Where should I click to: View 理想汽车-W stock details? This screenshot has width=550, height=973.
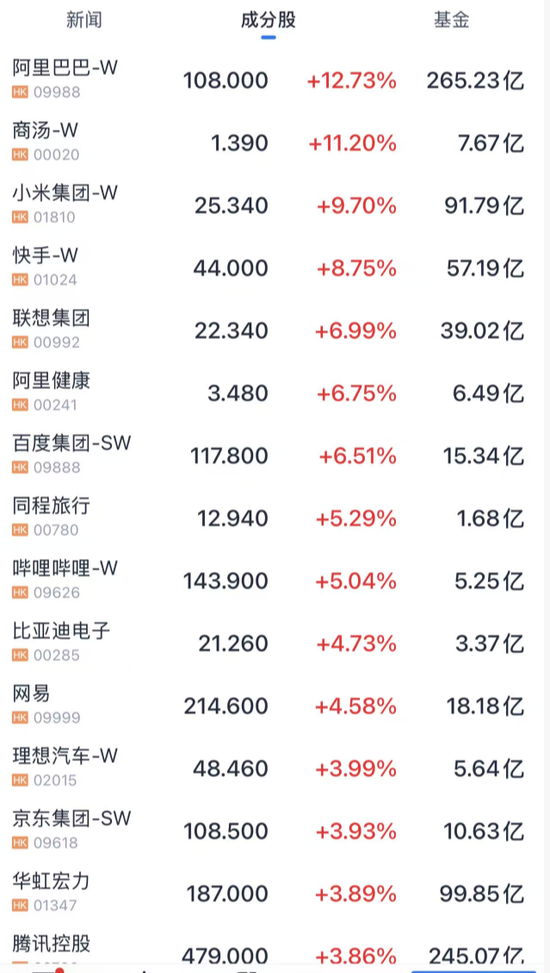tap(275, 768)
